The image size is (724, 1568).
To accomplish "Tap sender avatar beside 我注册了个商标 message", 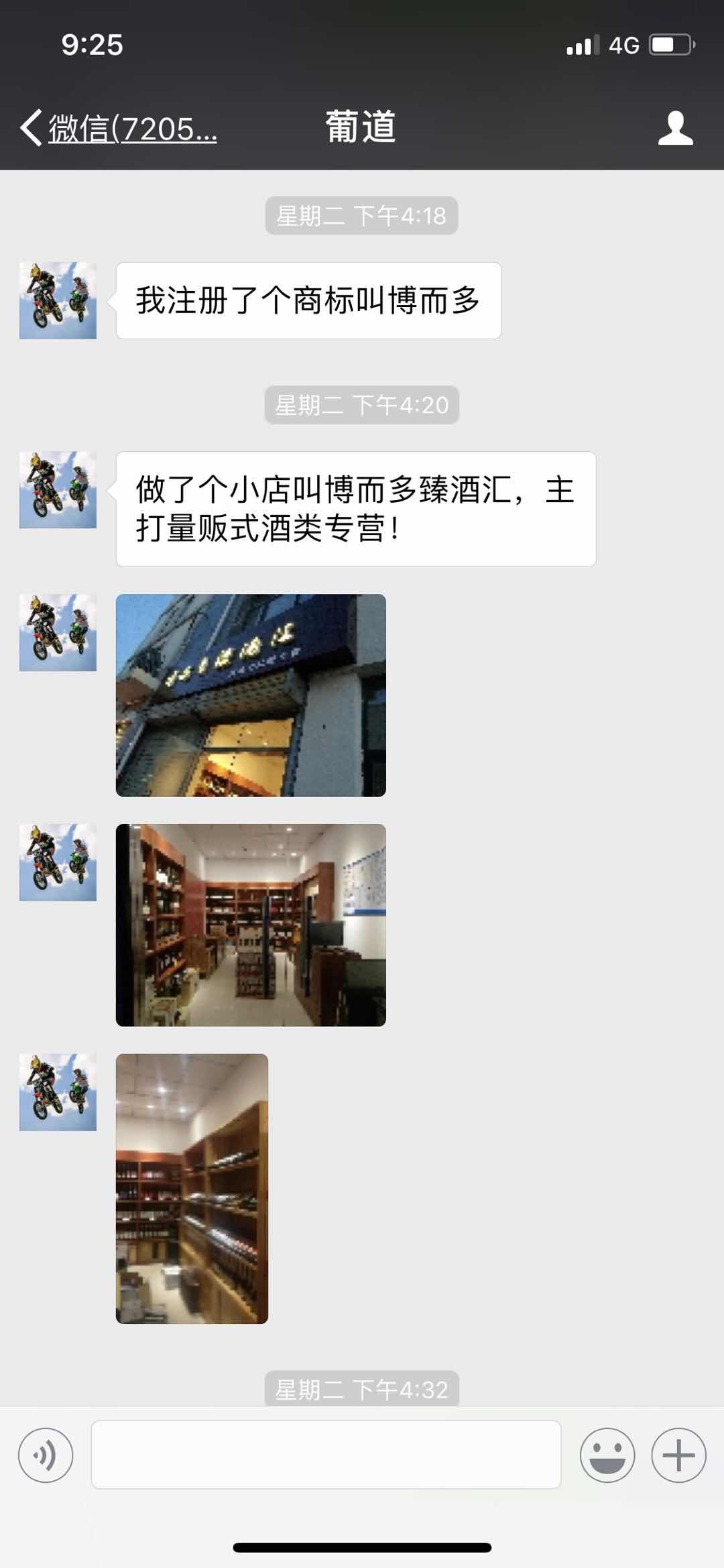I will (x=58, y=300).
